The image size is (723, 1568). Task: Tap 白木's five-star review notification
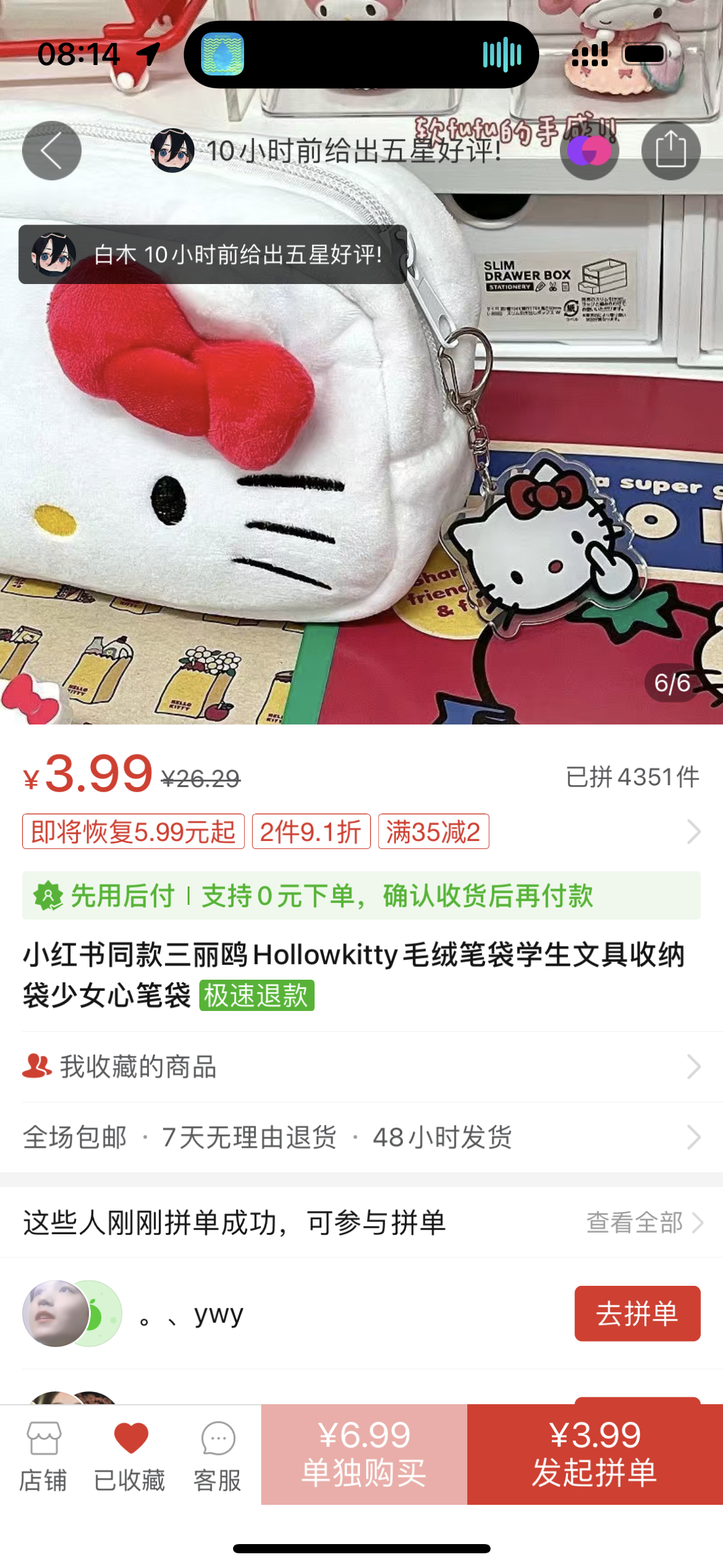212,254
